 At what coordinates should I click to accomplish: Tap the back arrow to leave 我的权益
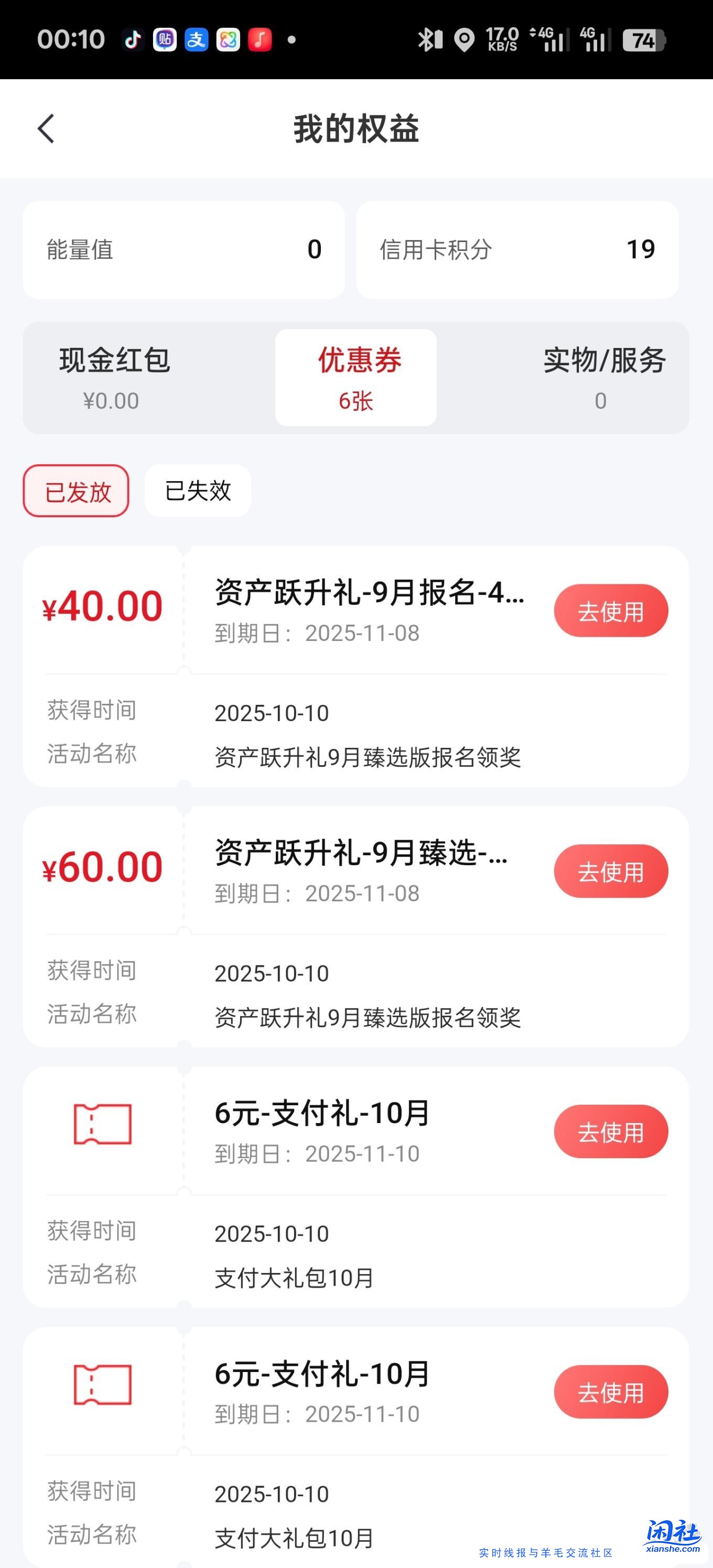tap(46, 129)
